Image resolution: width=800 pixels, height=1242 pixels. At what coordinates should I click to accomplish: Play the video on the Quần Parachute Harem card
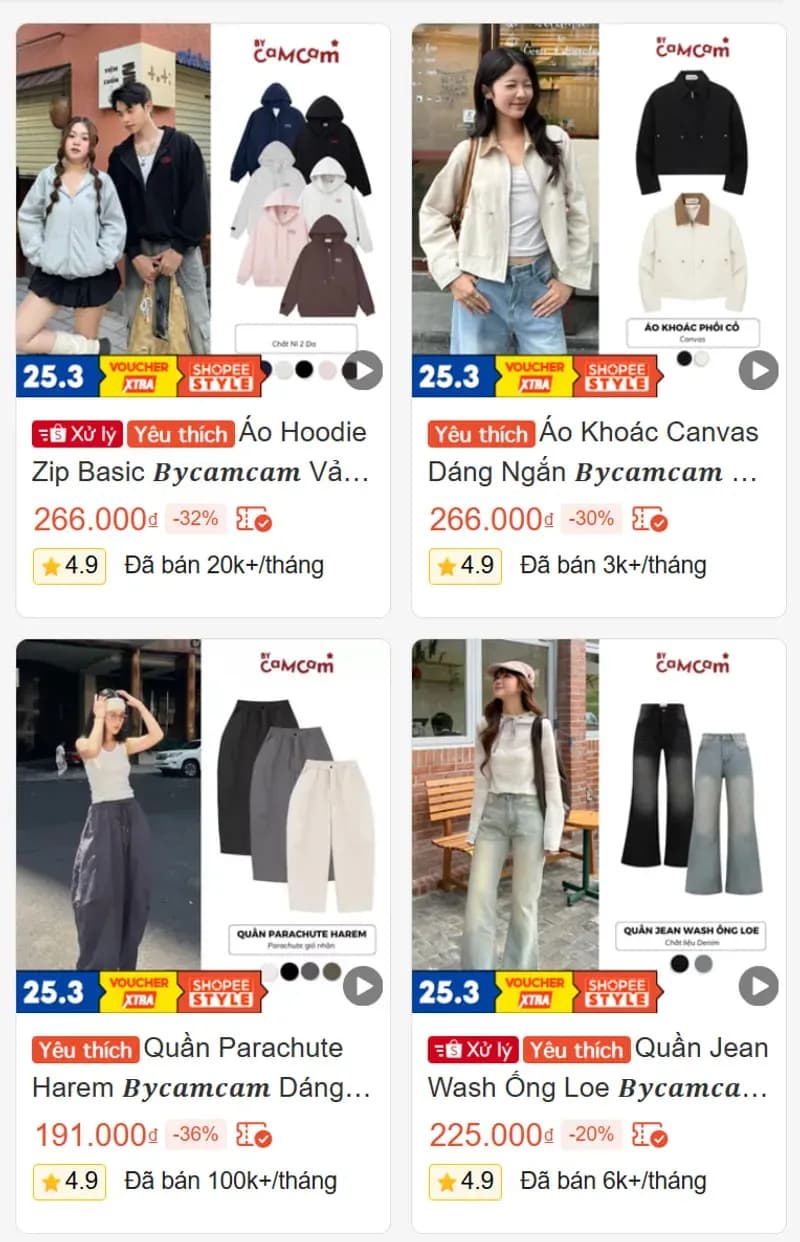pyautogui.click(x=362, y=986)
